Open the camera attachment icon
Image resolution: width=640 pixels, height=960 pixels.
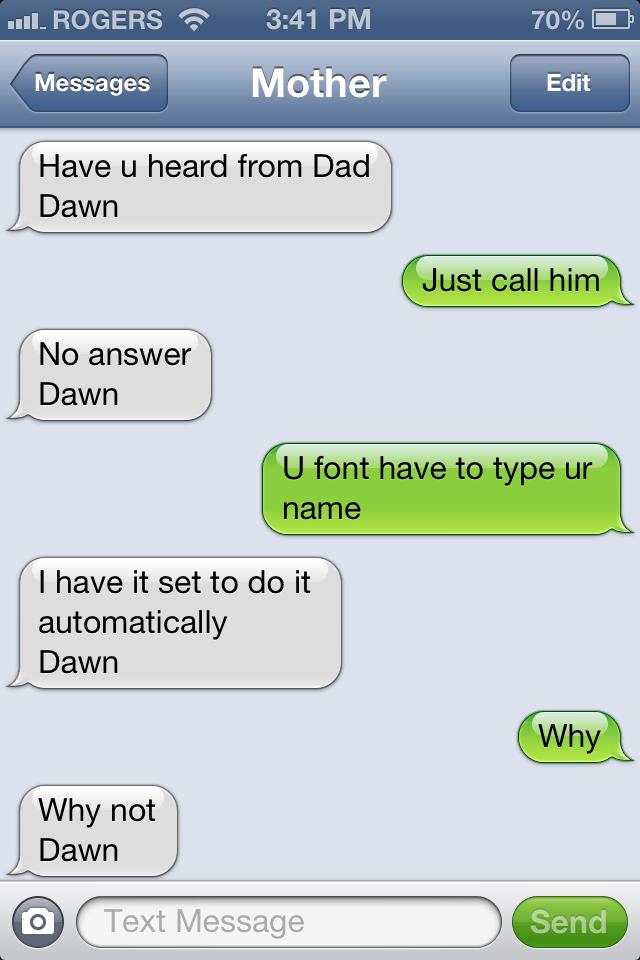pyautogui.click(x=37, y=921)
